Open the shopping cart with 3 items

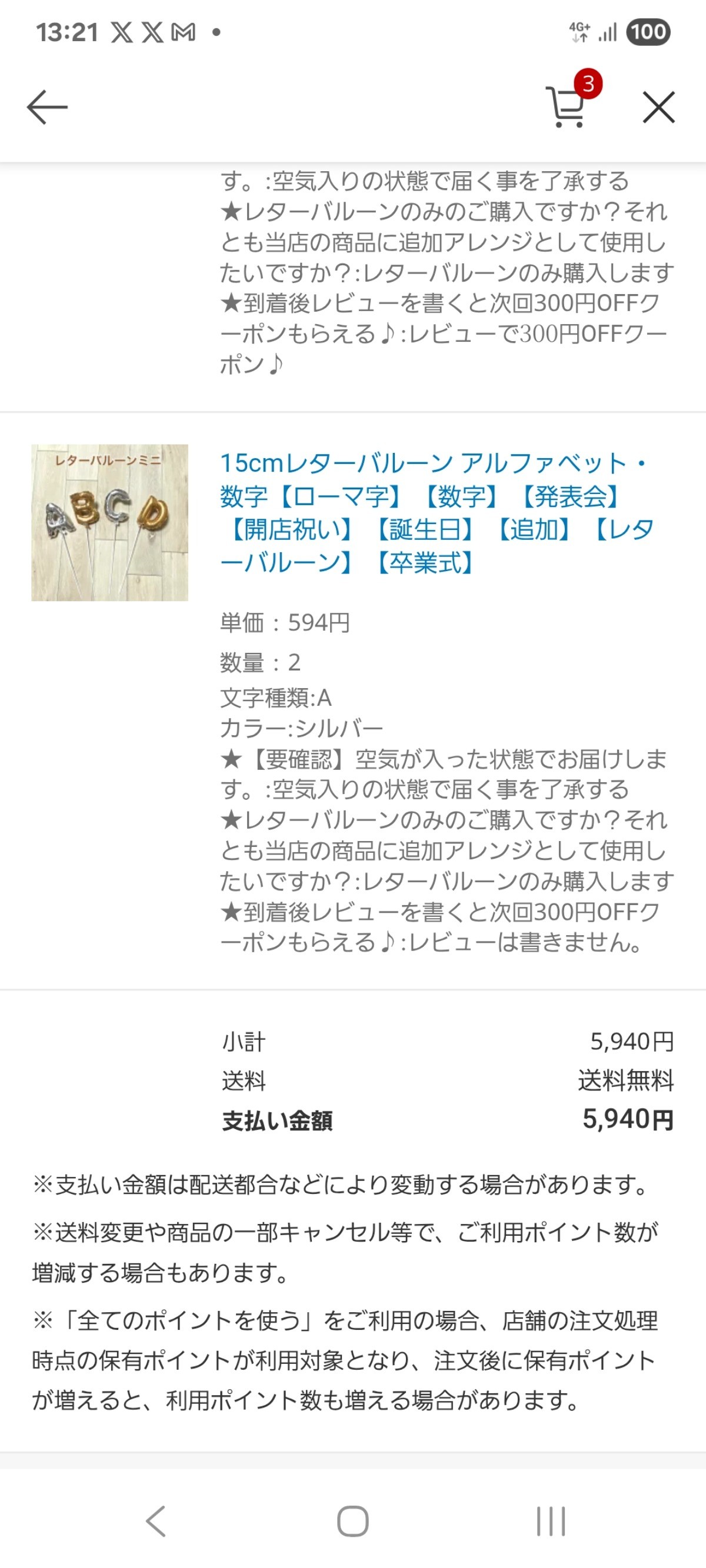(x=568, y=106)
